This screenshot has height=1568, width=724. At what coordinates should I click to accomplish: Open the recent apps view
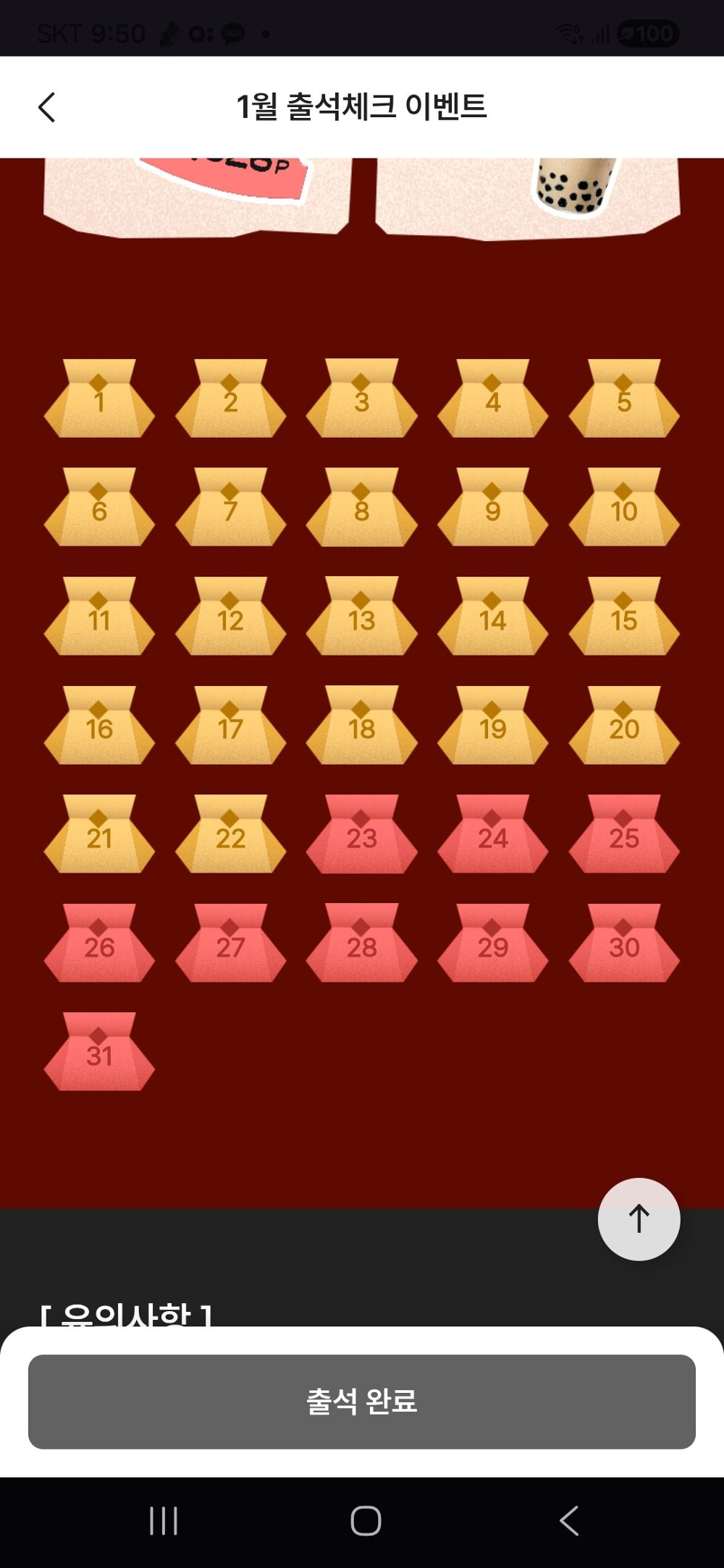click(x=163, y=1520)
